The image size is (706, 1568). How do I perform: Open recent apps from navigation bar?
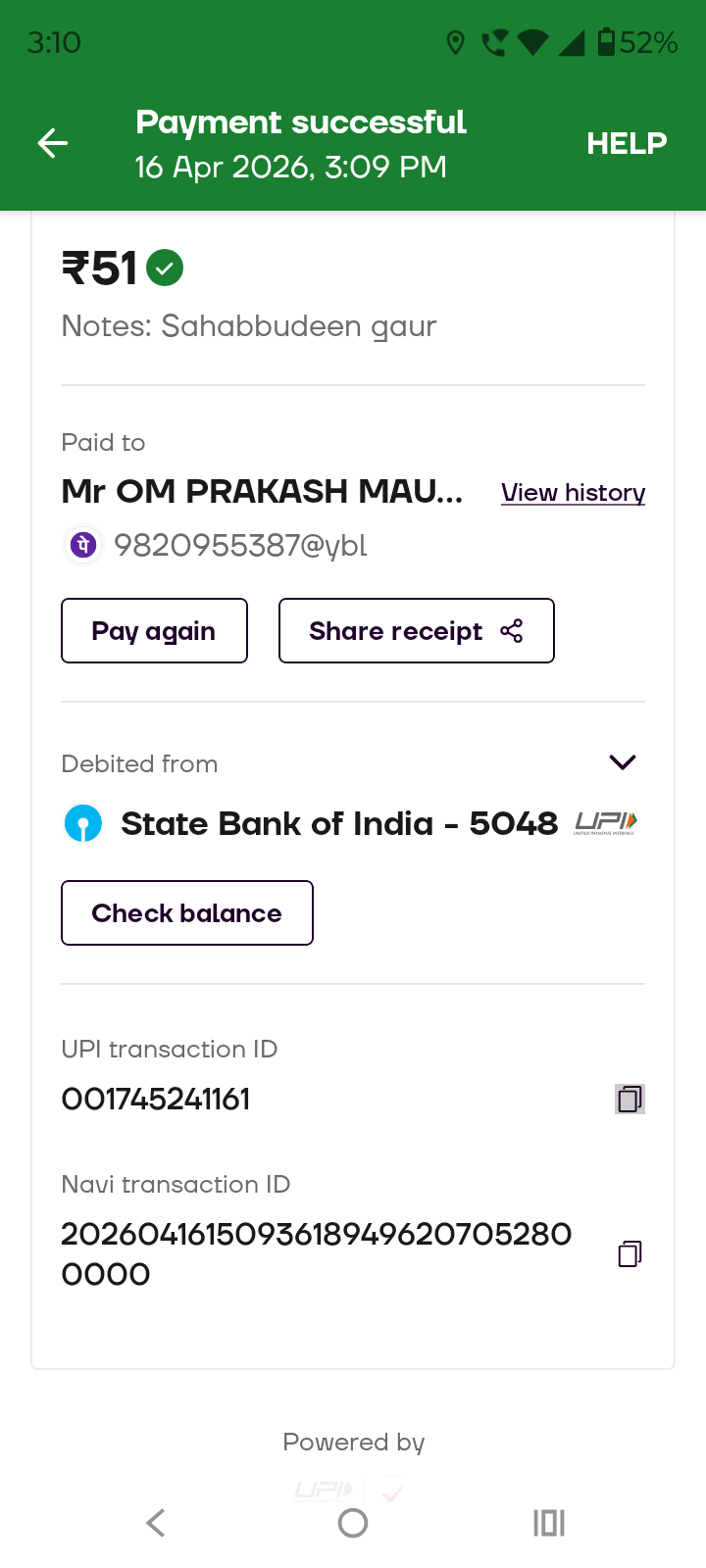click(x=549, y=1523)
